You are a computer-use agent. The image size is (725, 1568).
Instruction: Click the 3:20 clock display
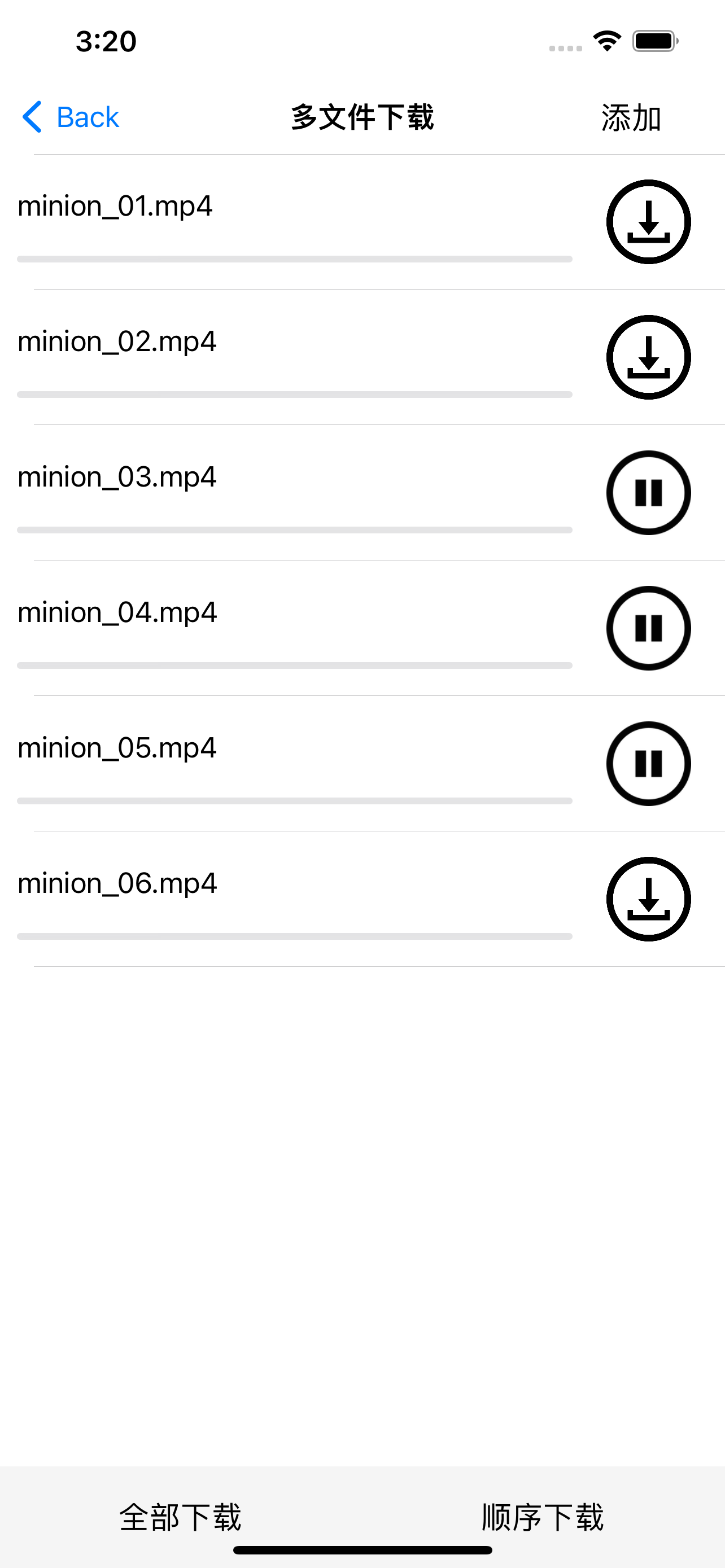[107, 40]
